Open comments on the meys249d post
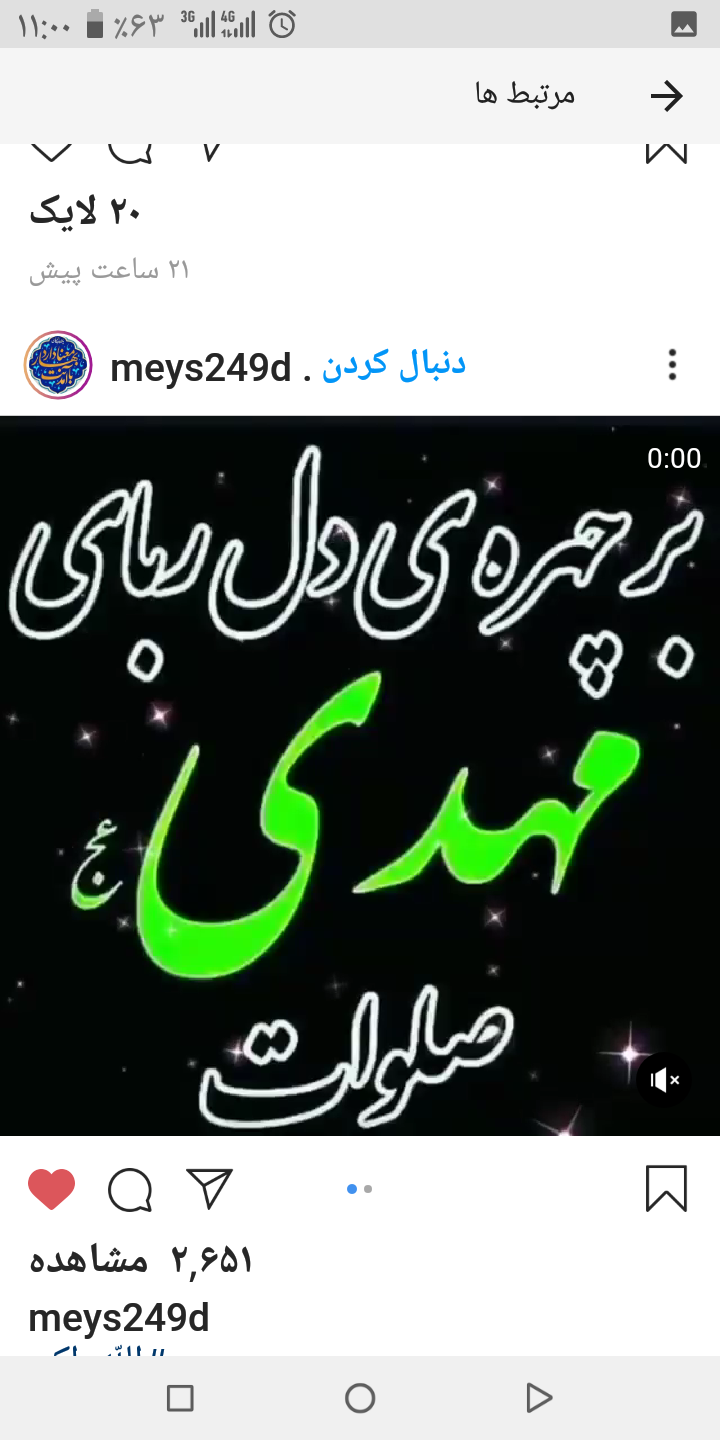The height and width of the screenshot is (1440, 720). [130, 1190]
